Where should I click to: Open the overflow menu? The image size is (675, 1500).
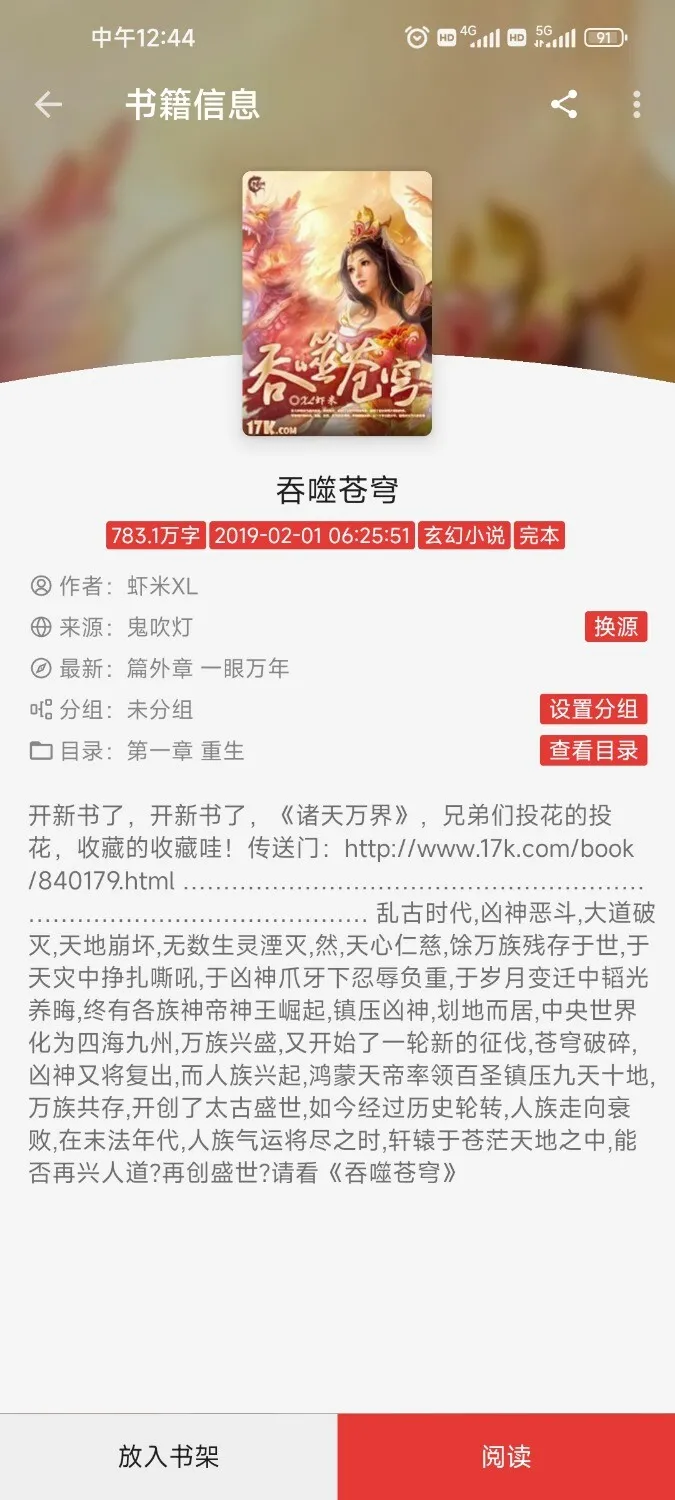(x=637, y=105)
